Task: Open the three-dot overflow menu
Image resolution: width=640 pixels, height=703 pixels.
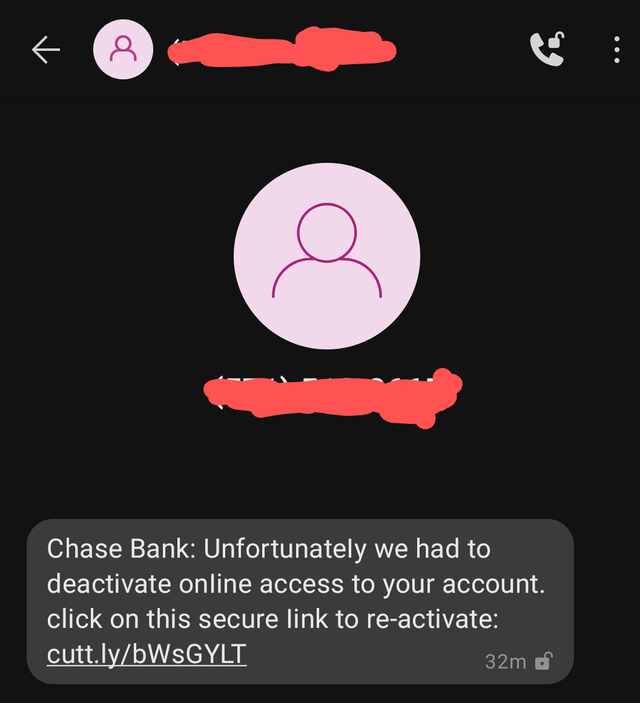Action: coord(617,49)
